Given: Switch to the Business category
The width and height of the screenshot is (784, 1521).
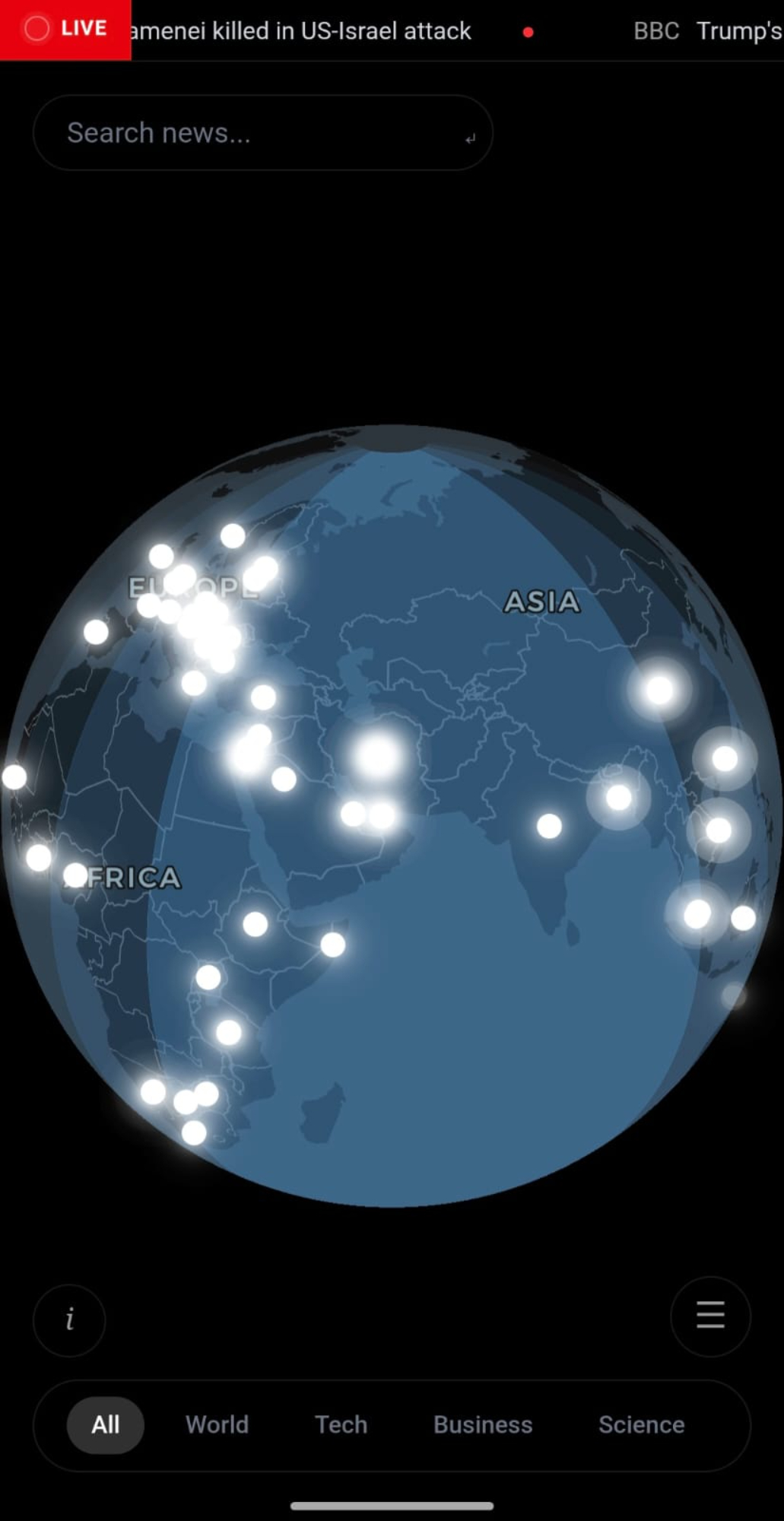Looking at the screenshot, I should pos(482,1424).
